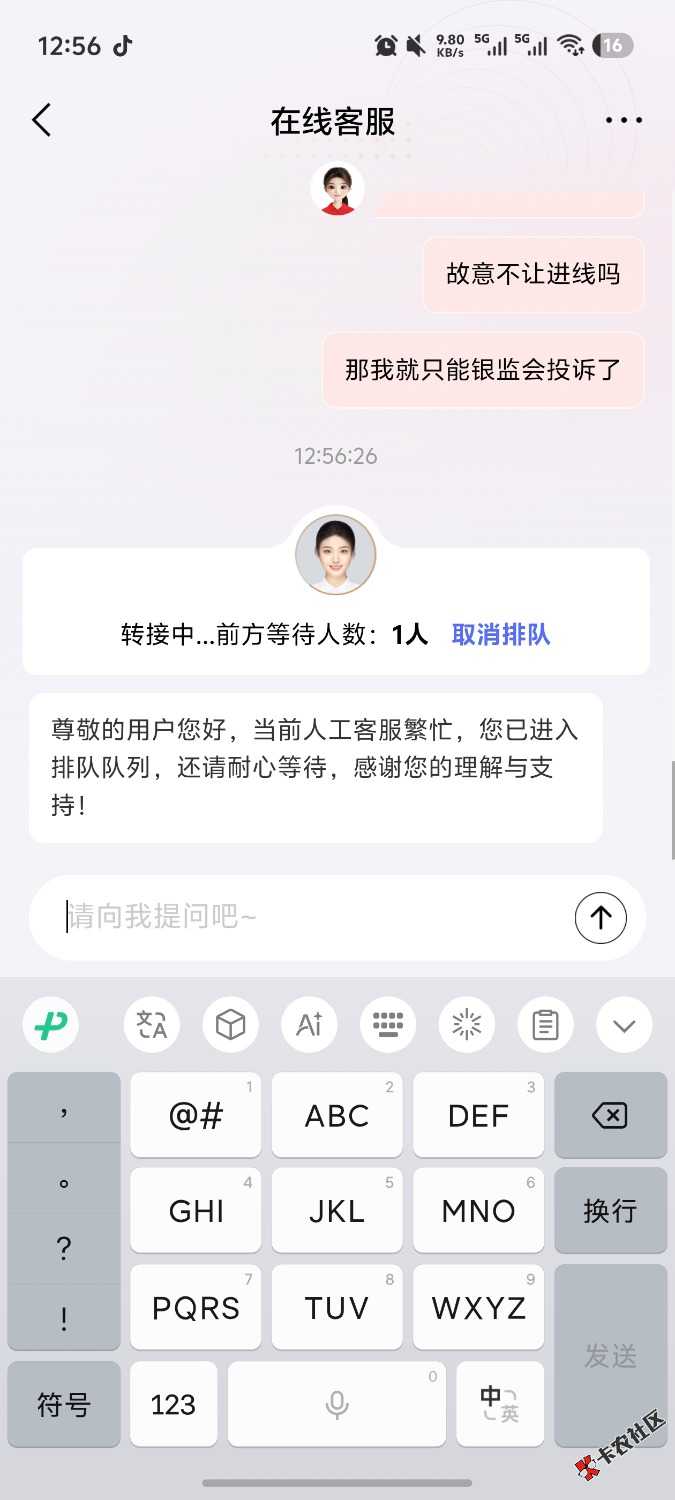The width and height of the screenshot is (675, 1500).
Task: Send message with the up-arrow button
Action: tap(601, 917)
